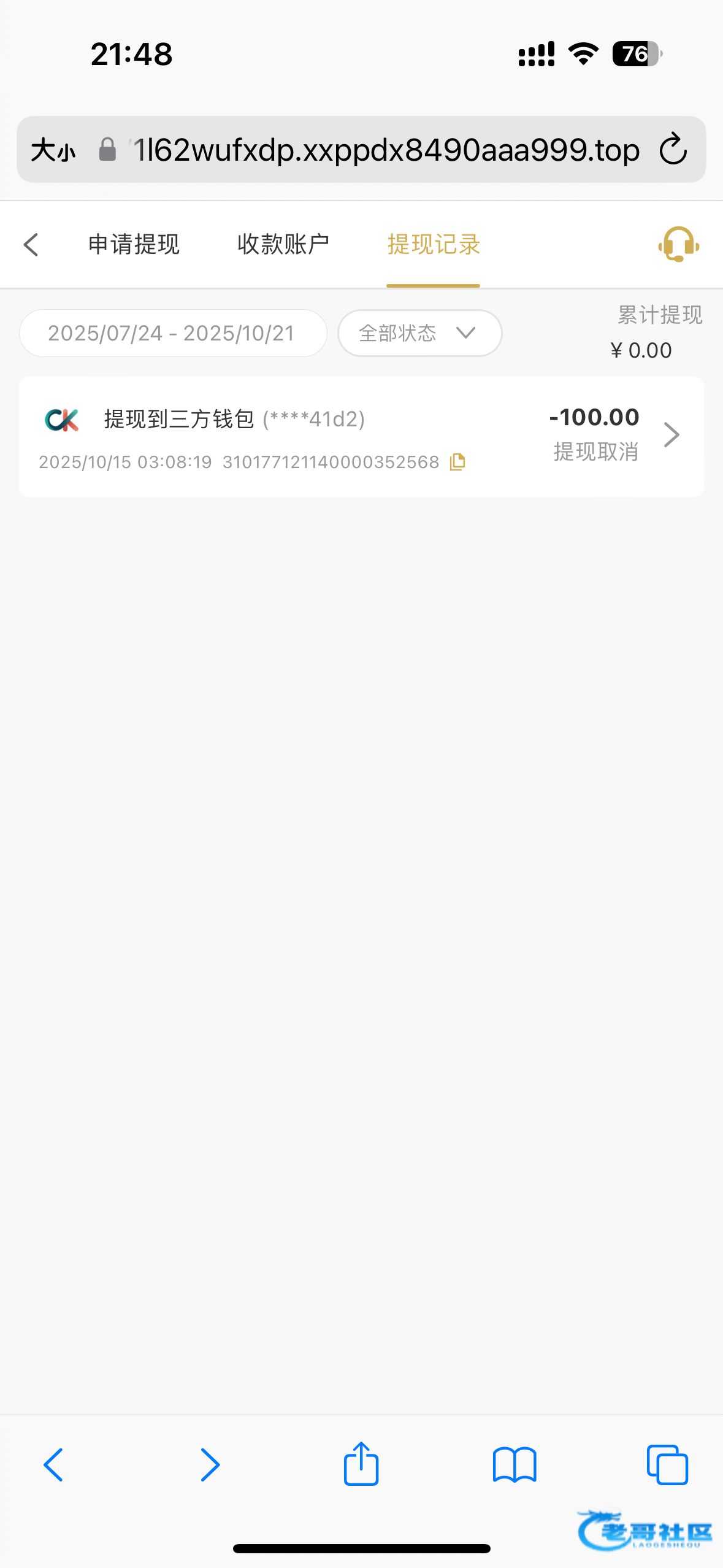Screen dimensions: 723x1568
Task: Switch to the 收款账户 tab
Action: 283,244
